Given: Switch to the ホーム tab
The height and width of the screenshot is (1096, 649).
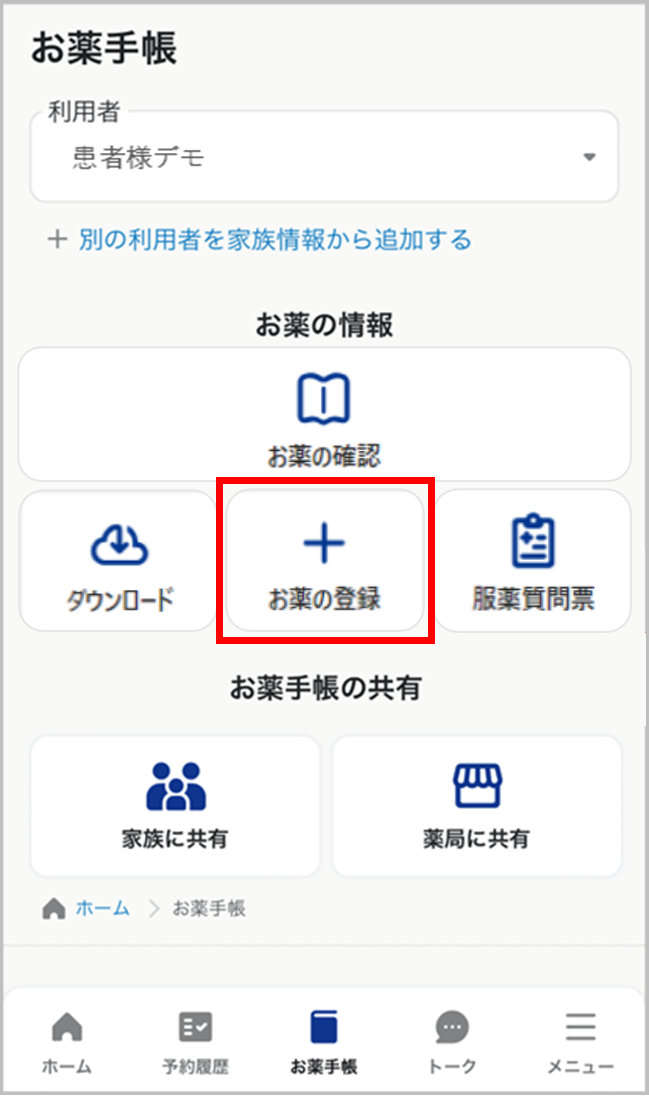Looking at the screenshot, I should pyautogui.click(x=67, y=1042).
